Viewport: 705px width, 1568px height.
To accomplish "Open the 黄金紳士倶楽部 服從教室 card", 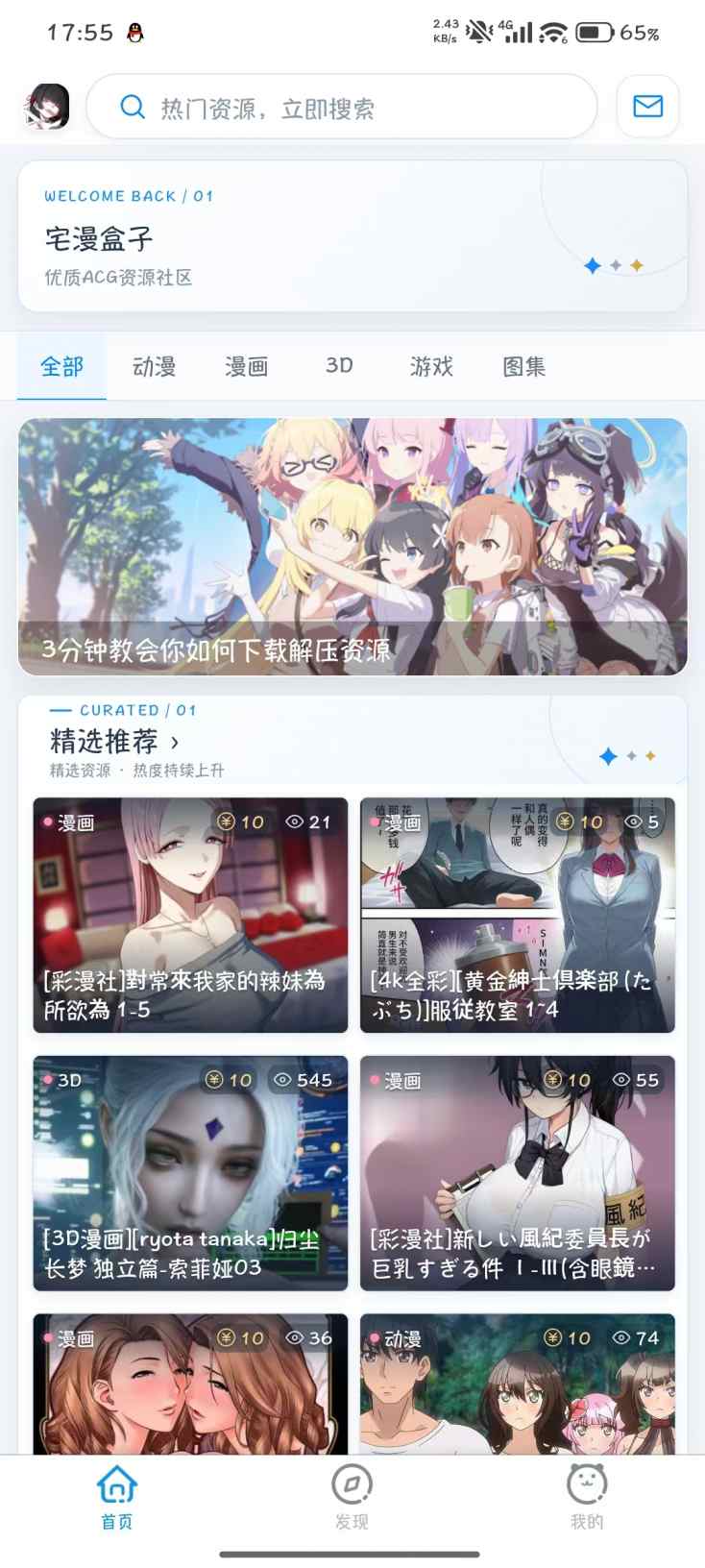I will tap(518, 916).
